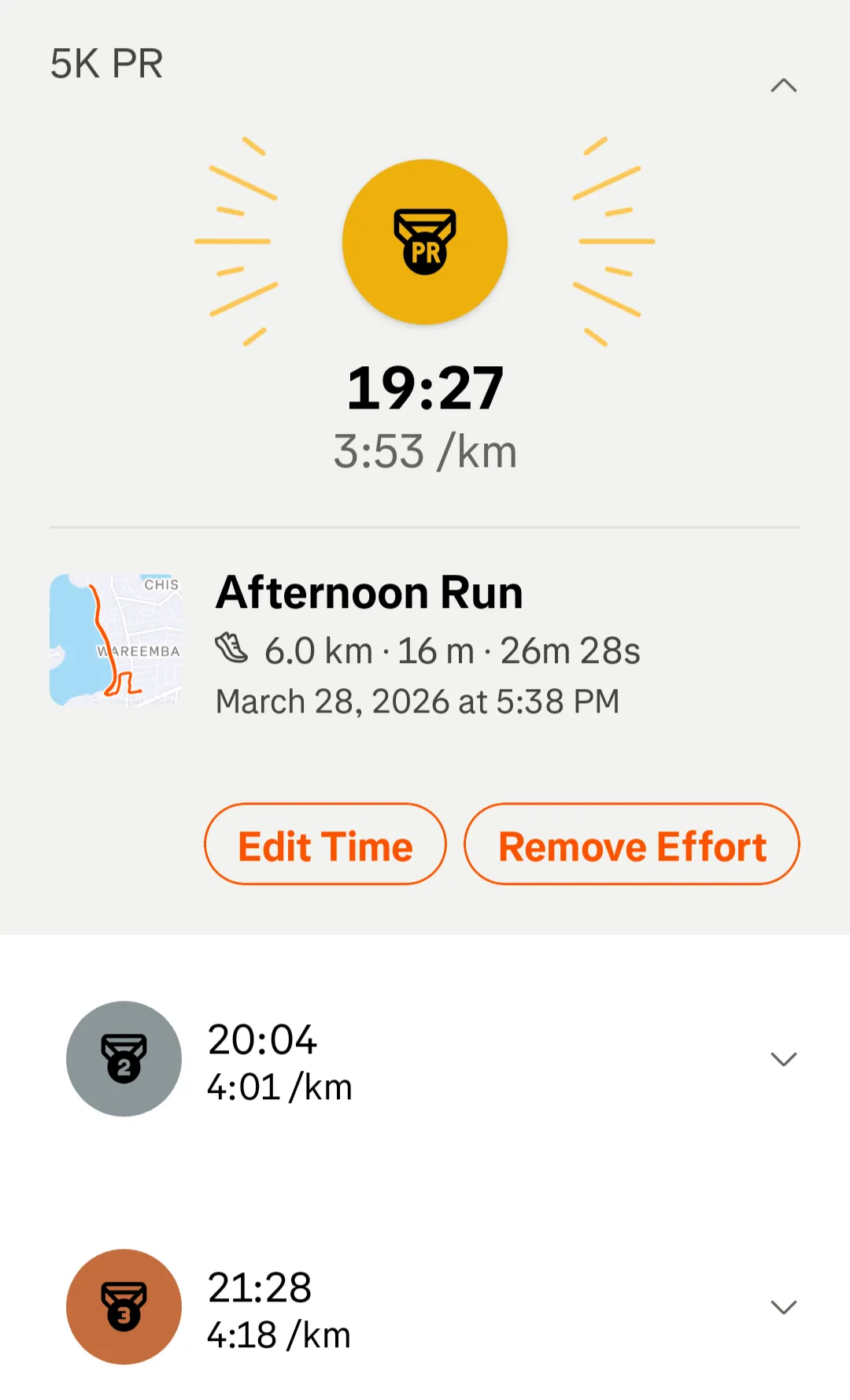
Task: Tap Edit Time button
Action: click(x=325, y=845)
